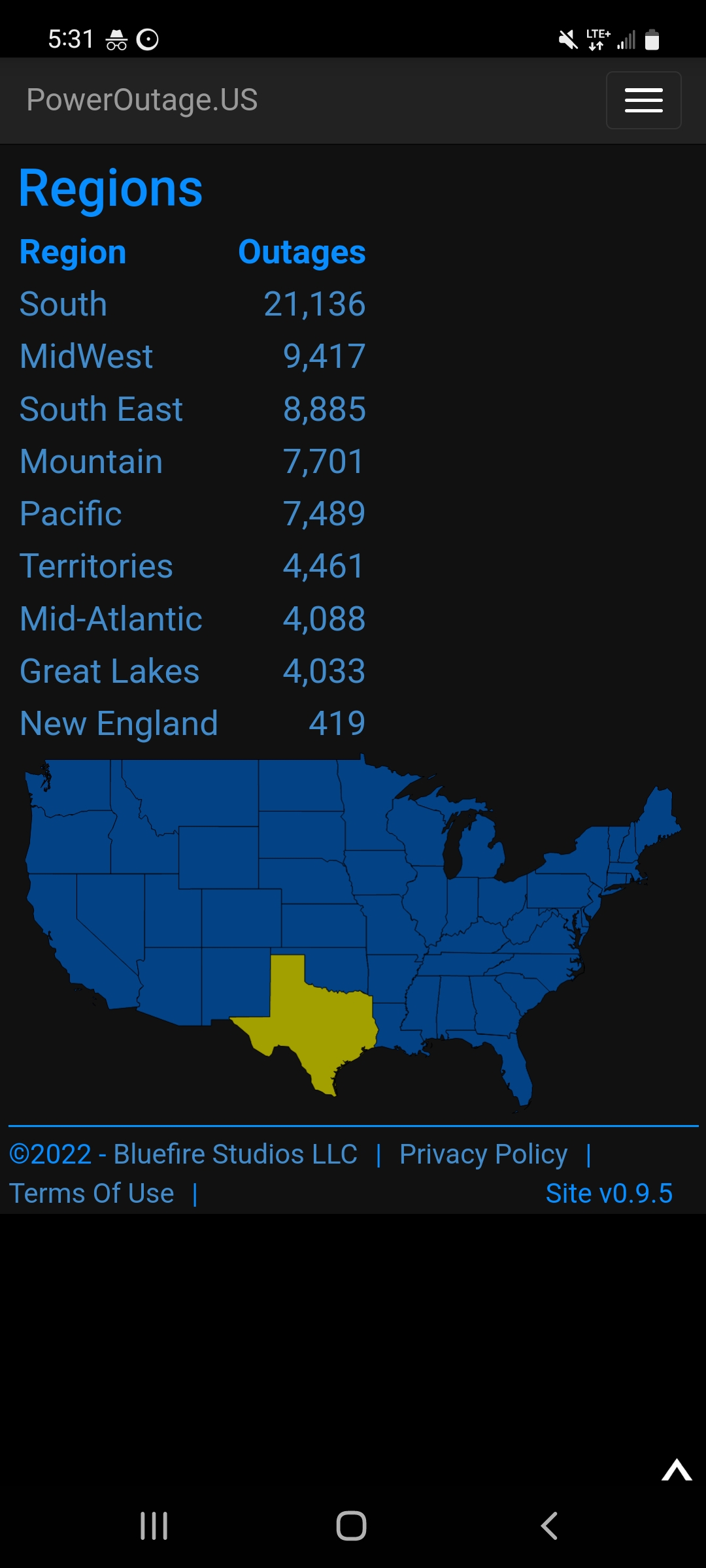The height and width of the screenshot is (1568, 706).
Task: Open the hamburger navigation menu
Action: pyautogui.click(x=643, y=100)
